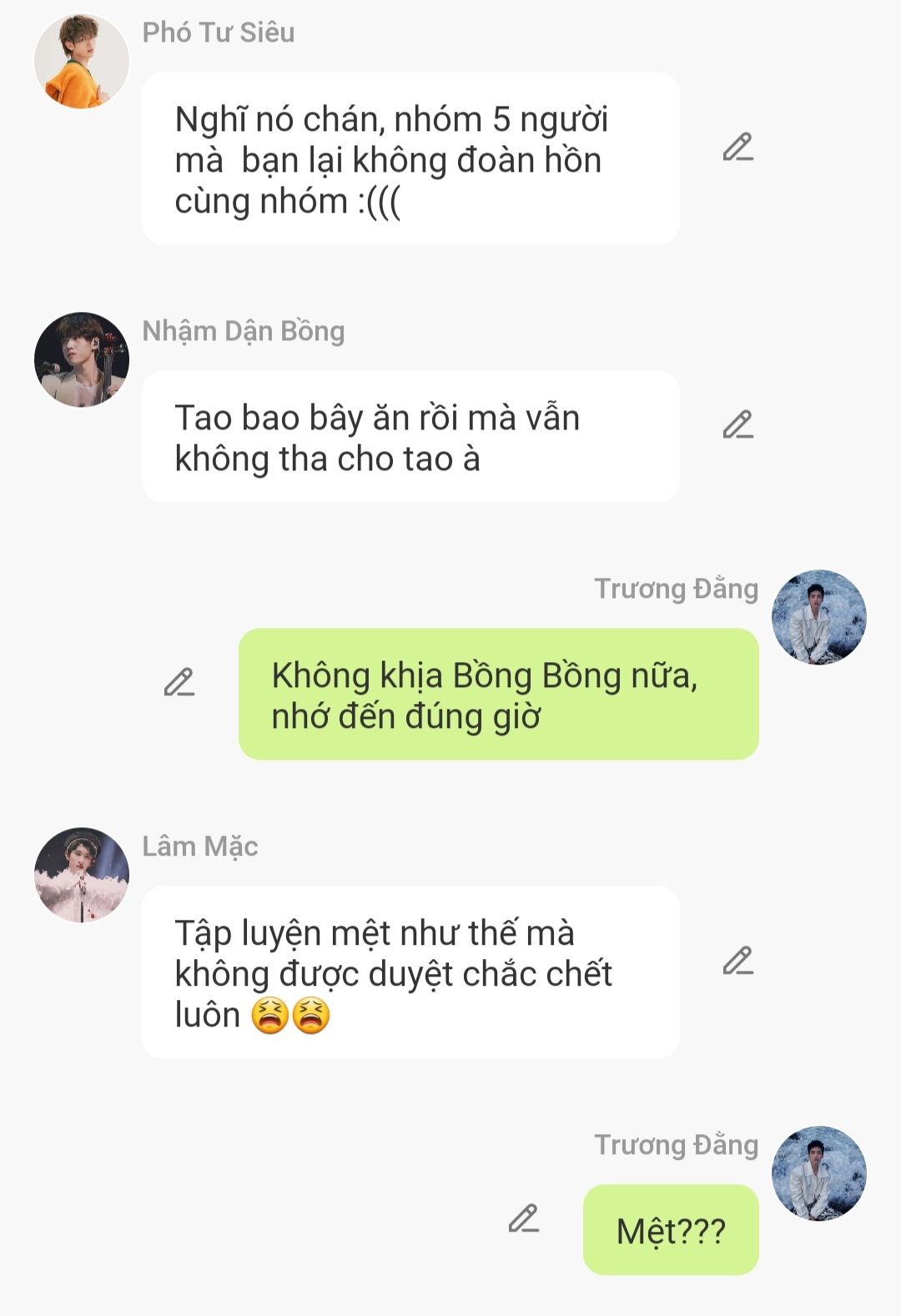This screenshot has width=901, height=1316.
Task: Edit the 'Mệt???' message
Action: (523, 1219)
